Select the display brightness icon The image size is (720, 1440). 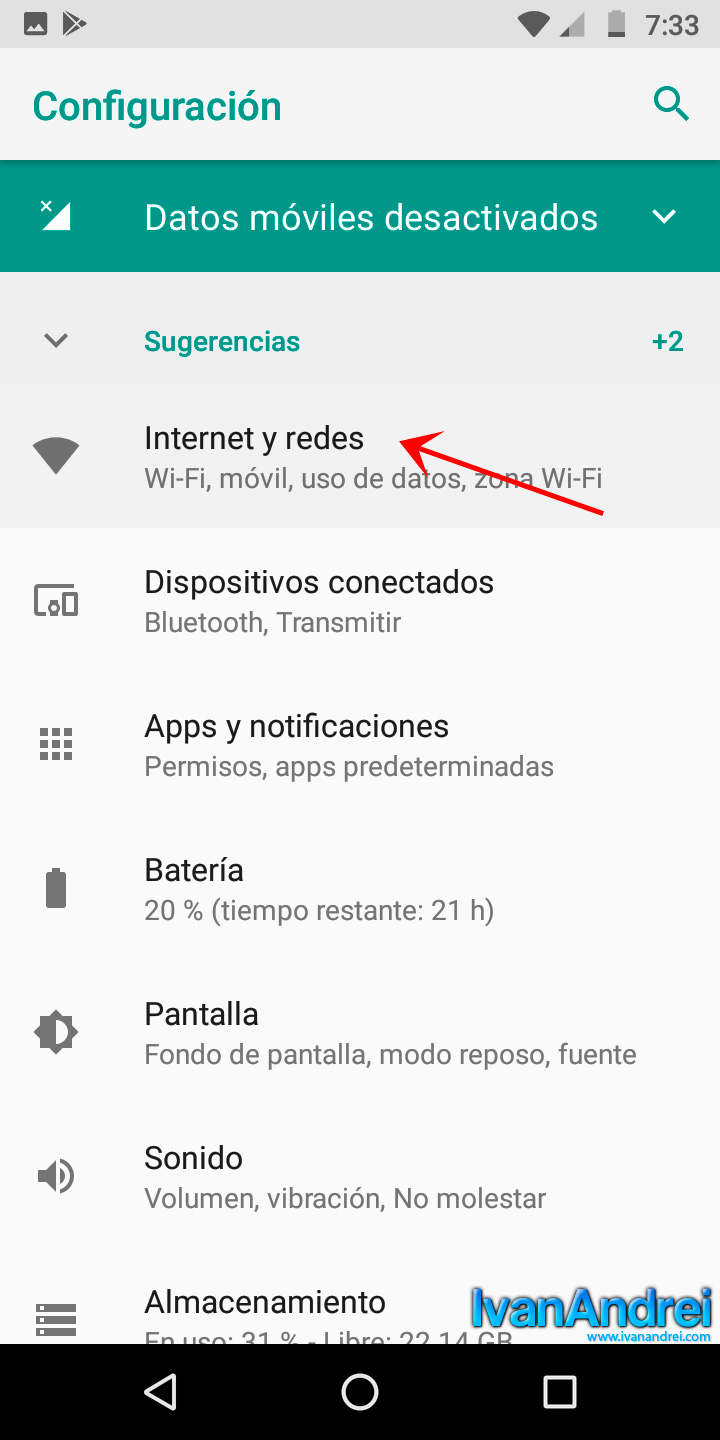56,1031
